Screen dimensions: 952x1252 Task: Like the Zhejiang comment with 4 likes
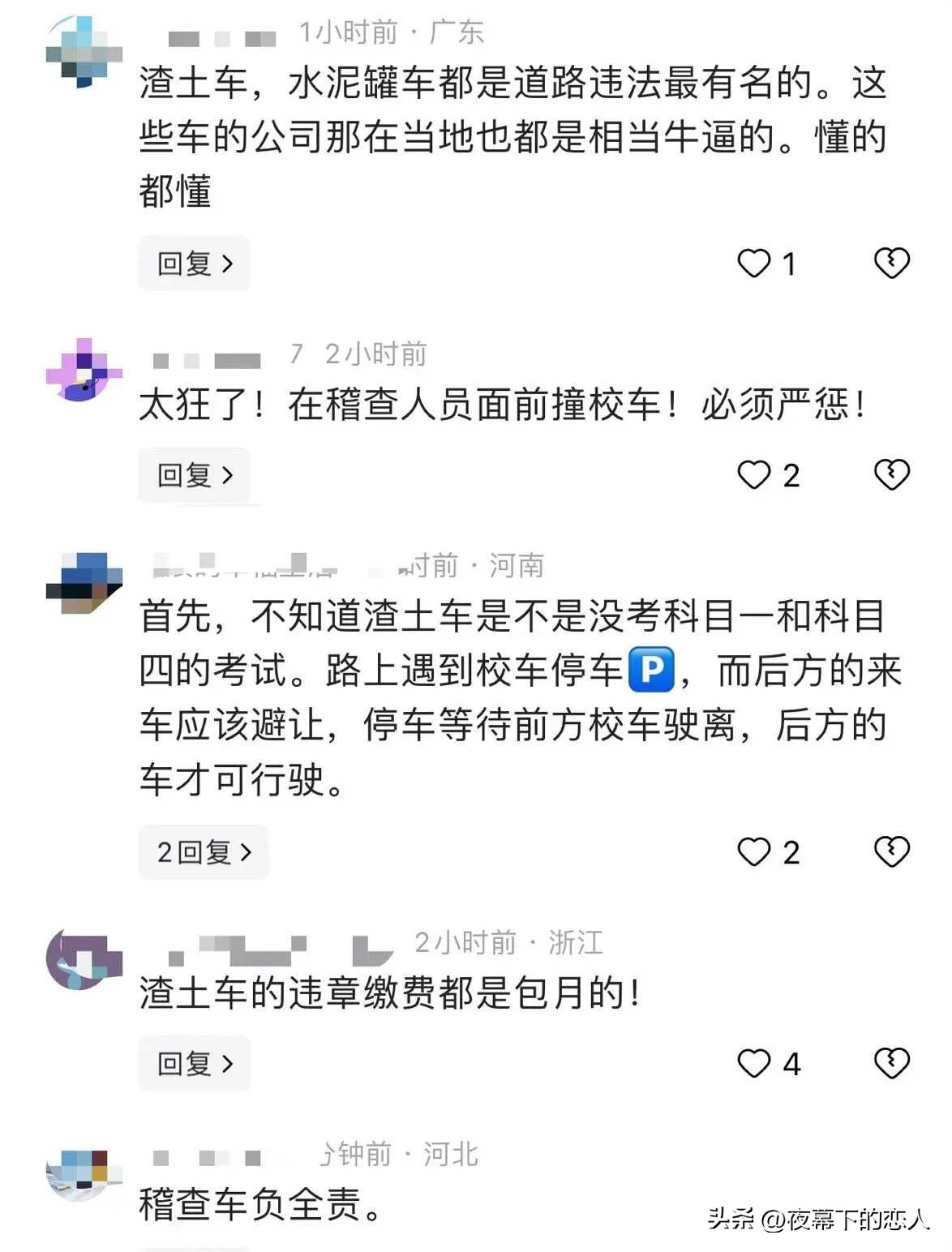(754, 1063)
